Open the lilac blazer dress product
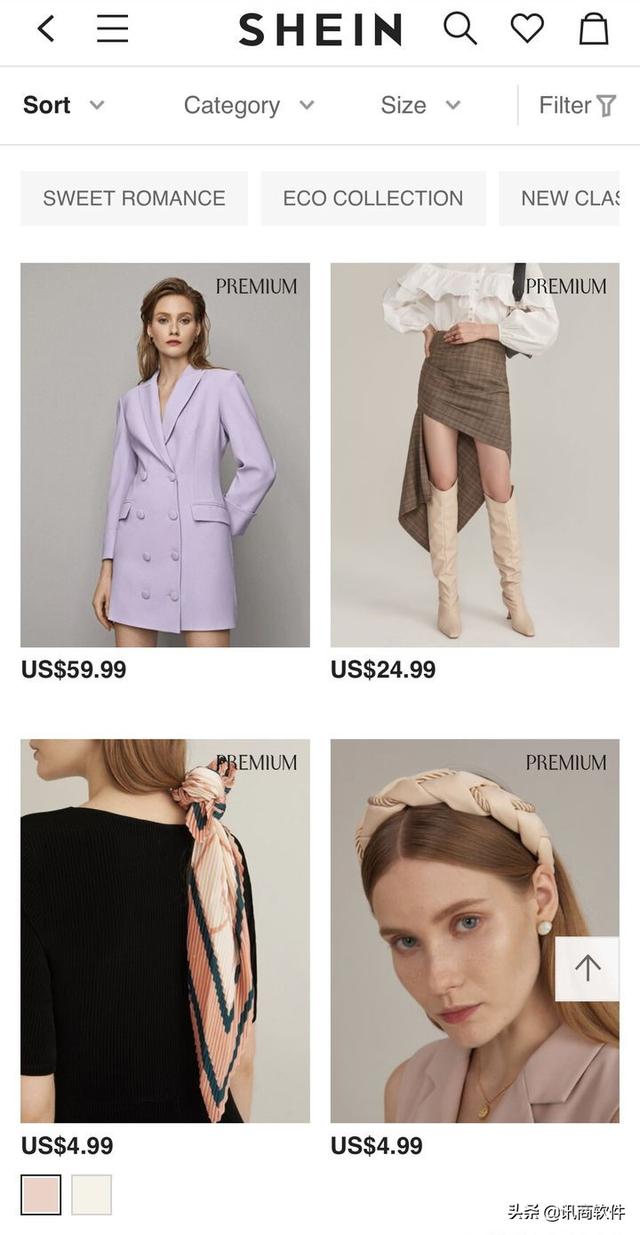640x1235 pixels. pos(165,455)
